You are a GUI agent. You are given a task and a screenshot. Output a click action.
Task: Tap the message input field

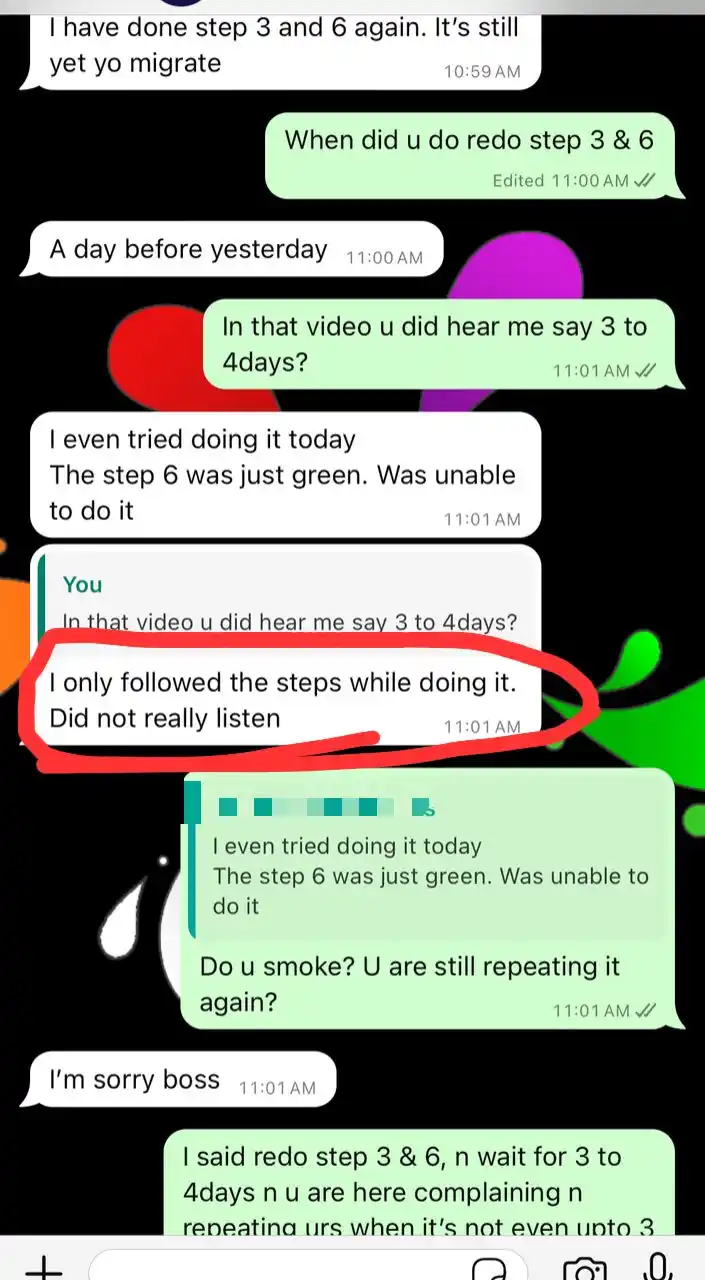[280, 1268]
